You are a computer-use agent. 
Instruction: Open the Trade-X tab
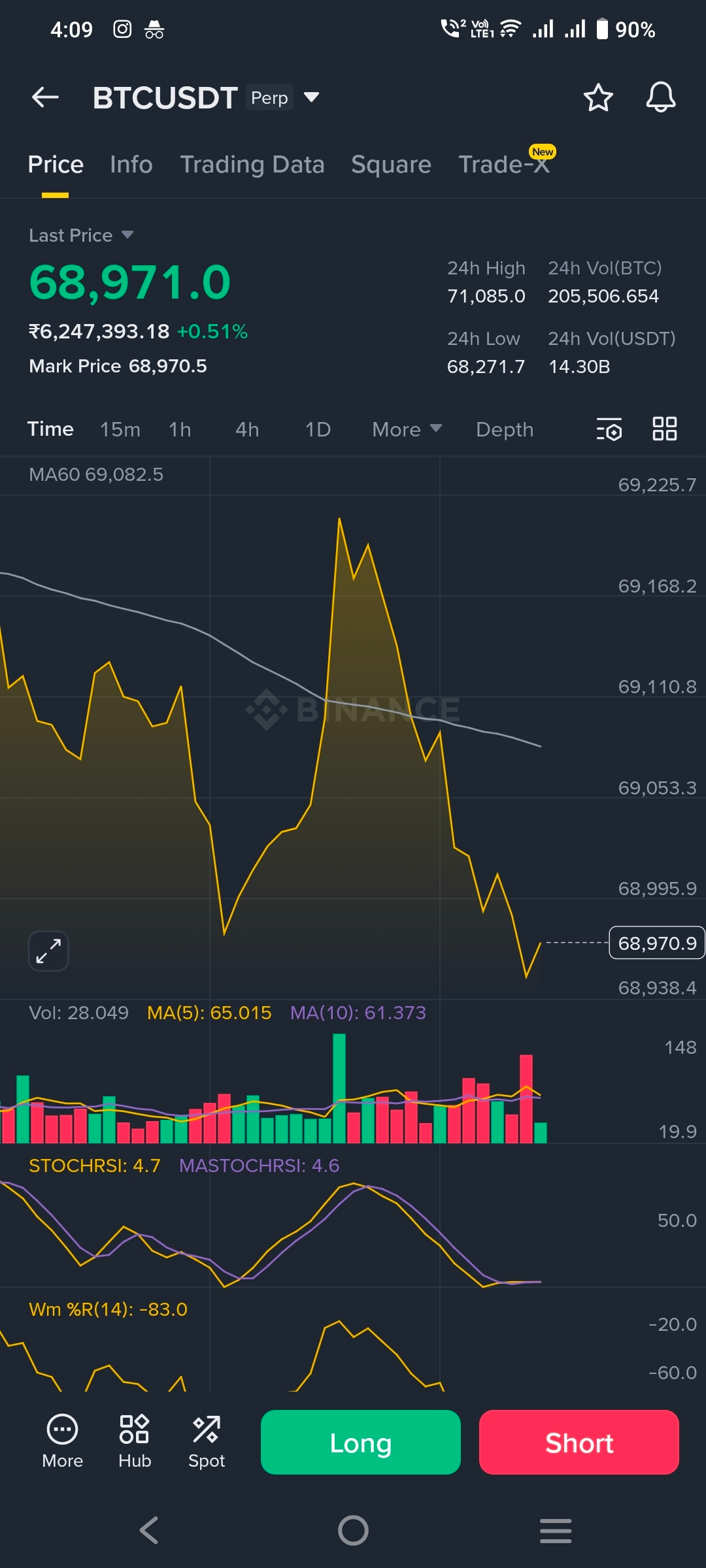tap(504, 165)
